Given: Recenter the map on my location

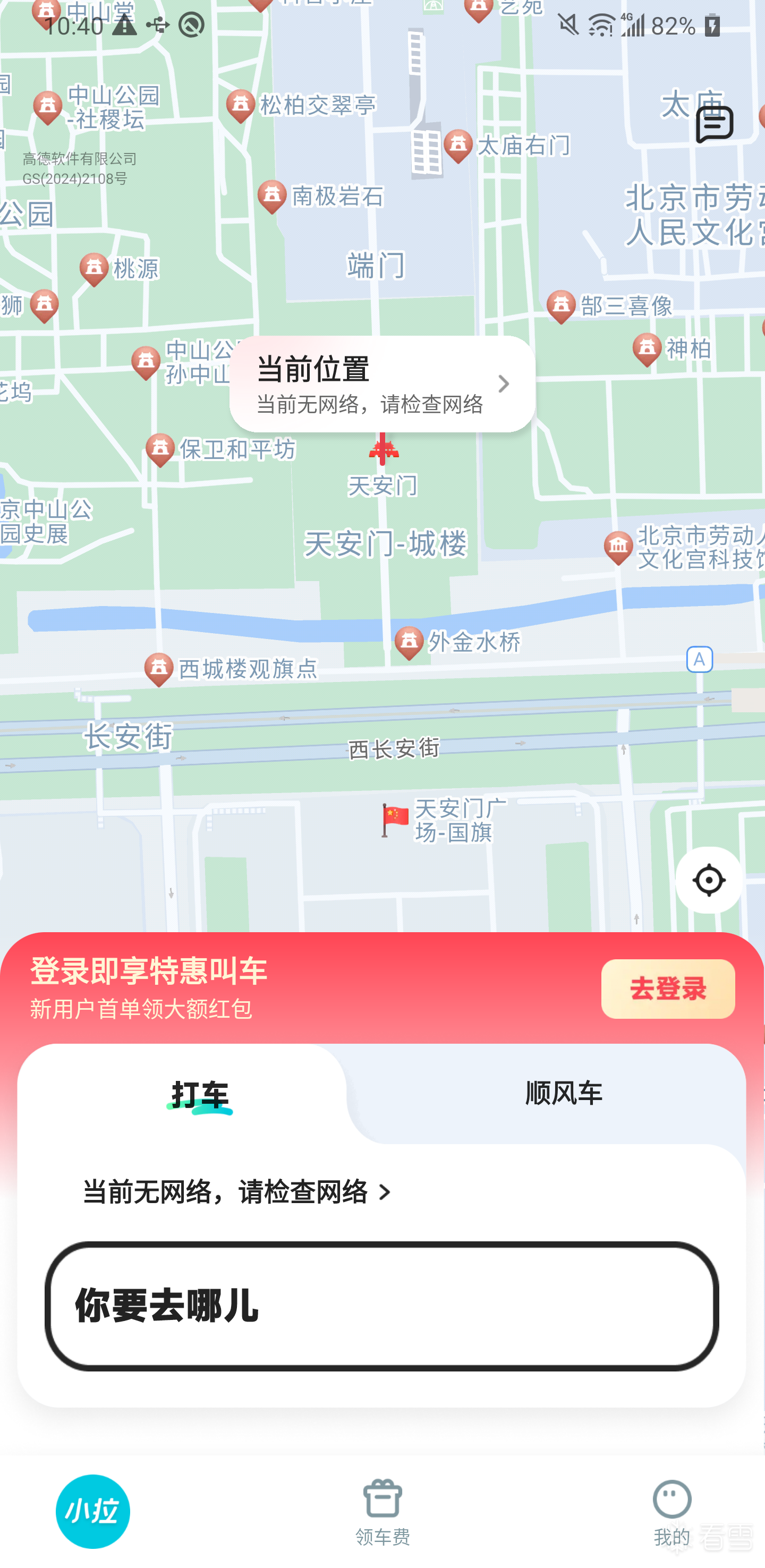Looking at the screenshot, I should [708, 880].
